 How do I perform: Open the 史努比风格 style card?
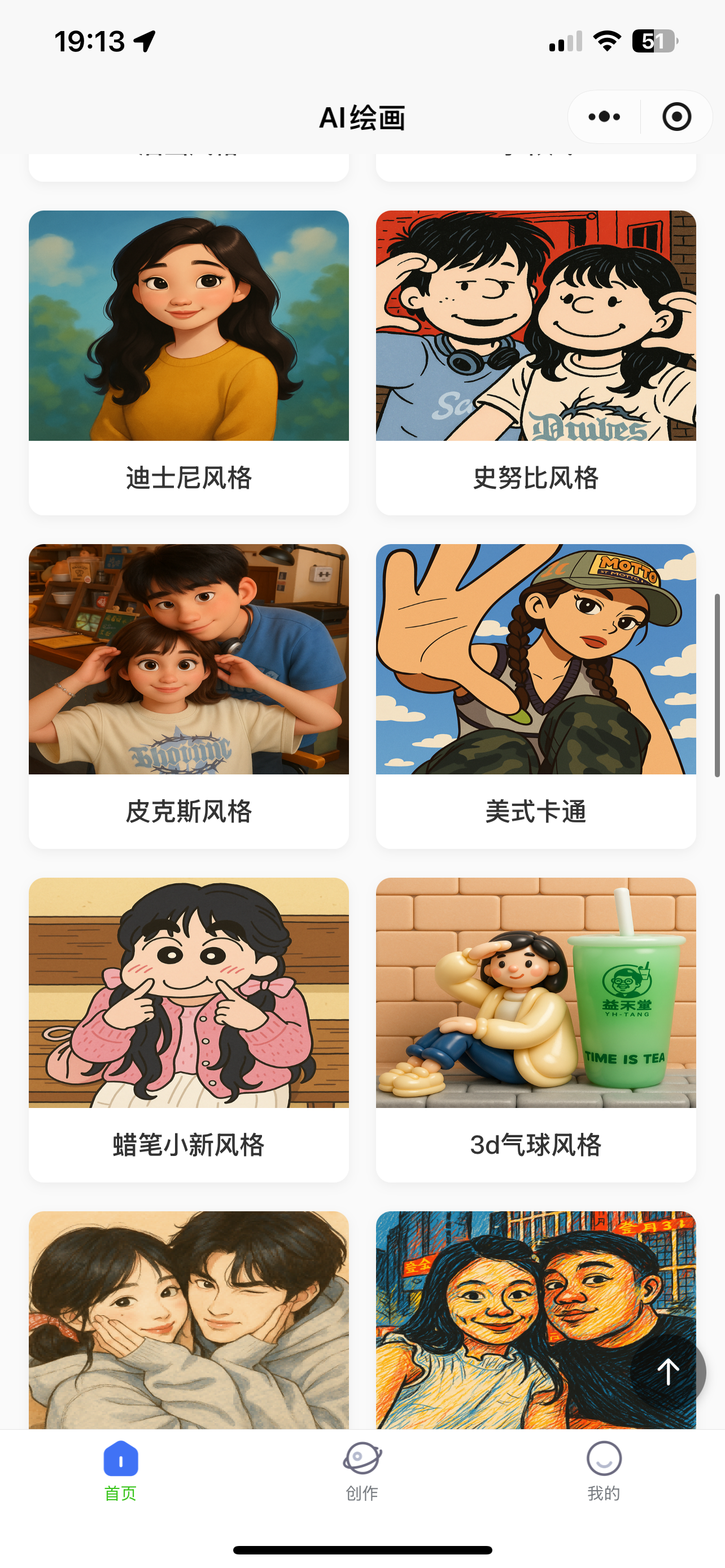(536, 362)
